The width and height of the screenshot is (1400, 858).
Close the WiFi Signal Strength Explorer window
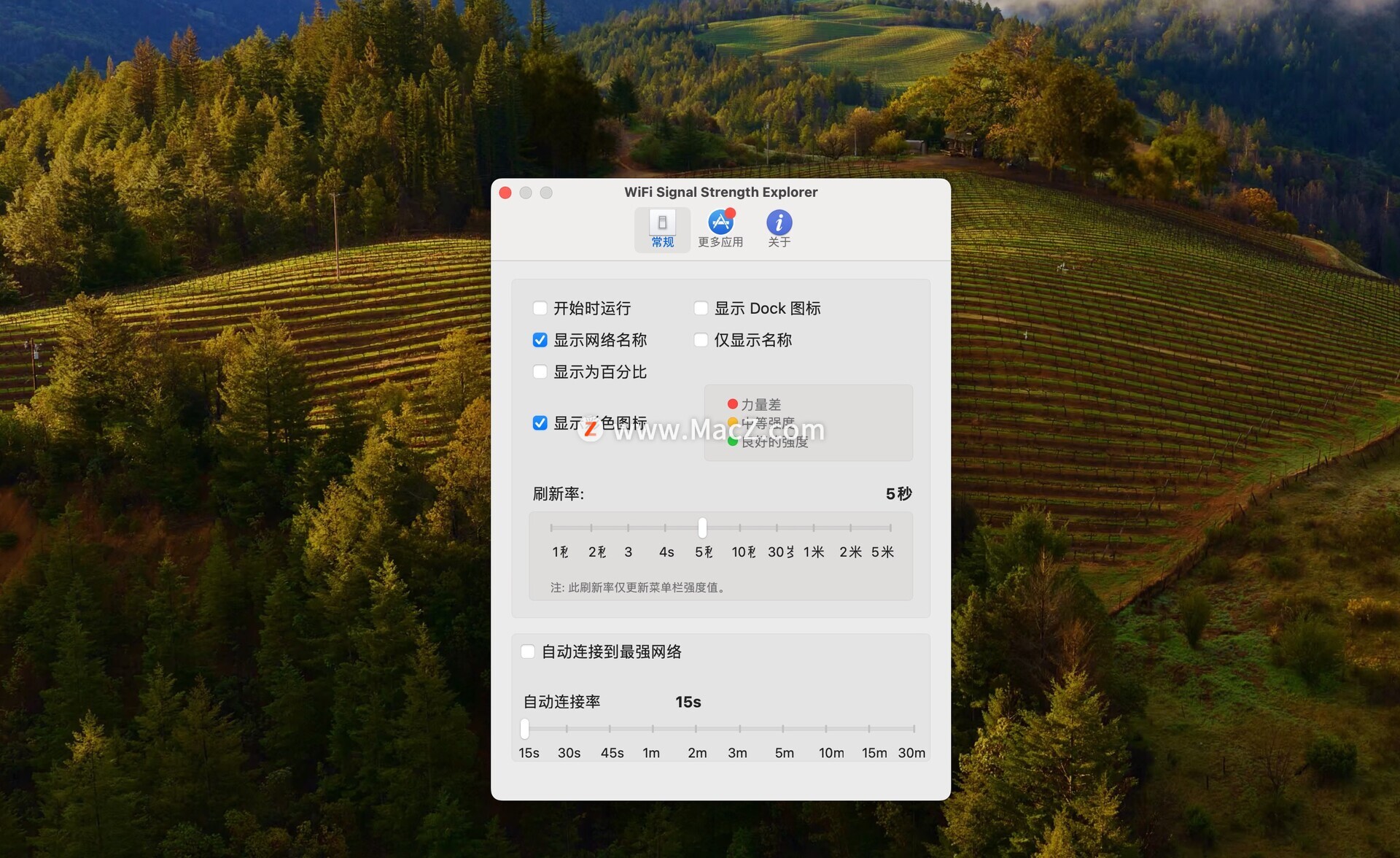[505, 193]
